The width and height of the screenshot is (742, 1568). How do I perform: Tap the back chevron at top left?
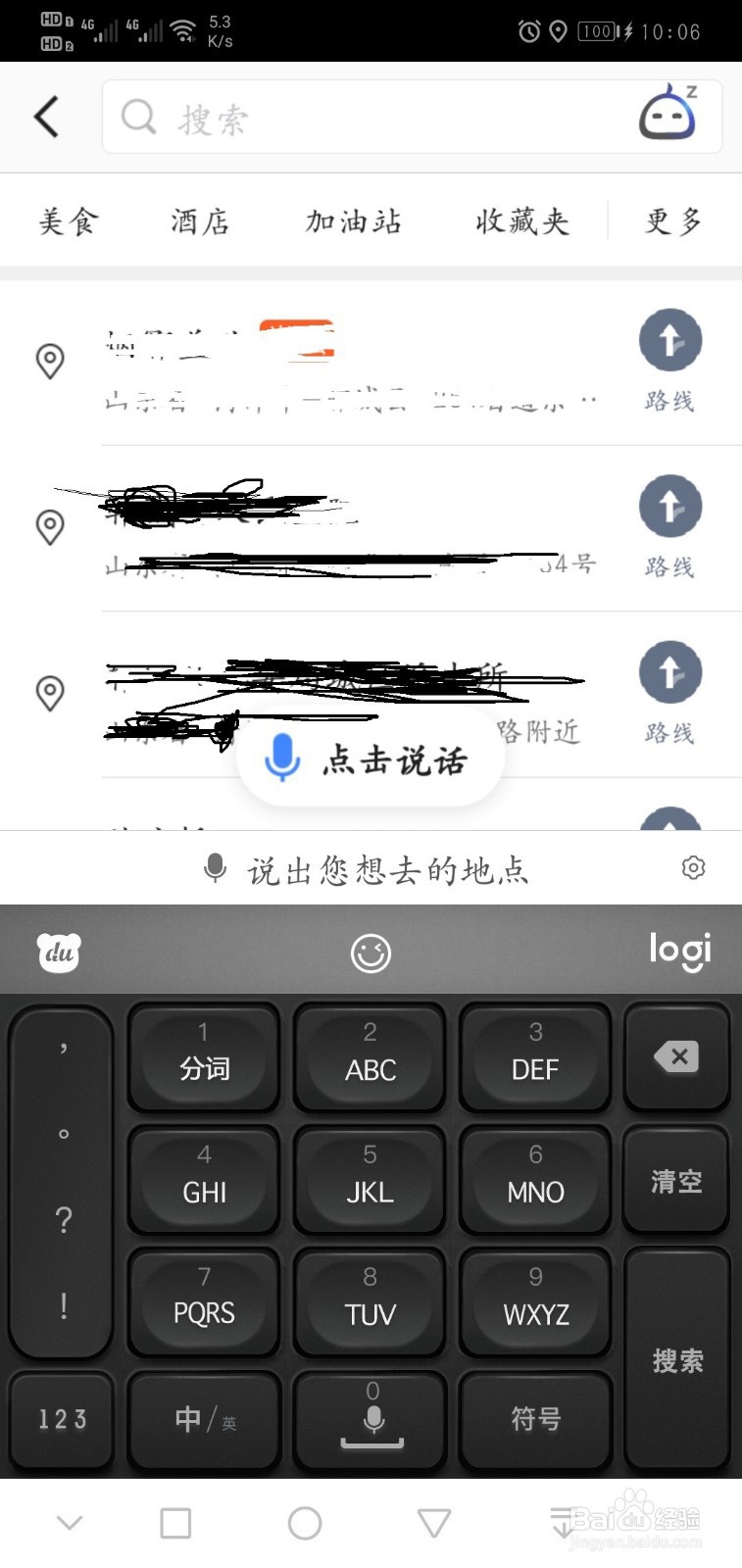pyautogui.click(x=45, y=116)
